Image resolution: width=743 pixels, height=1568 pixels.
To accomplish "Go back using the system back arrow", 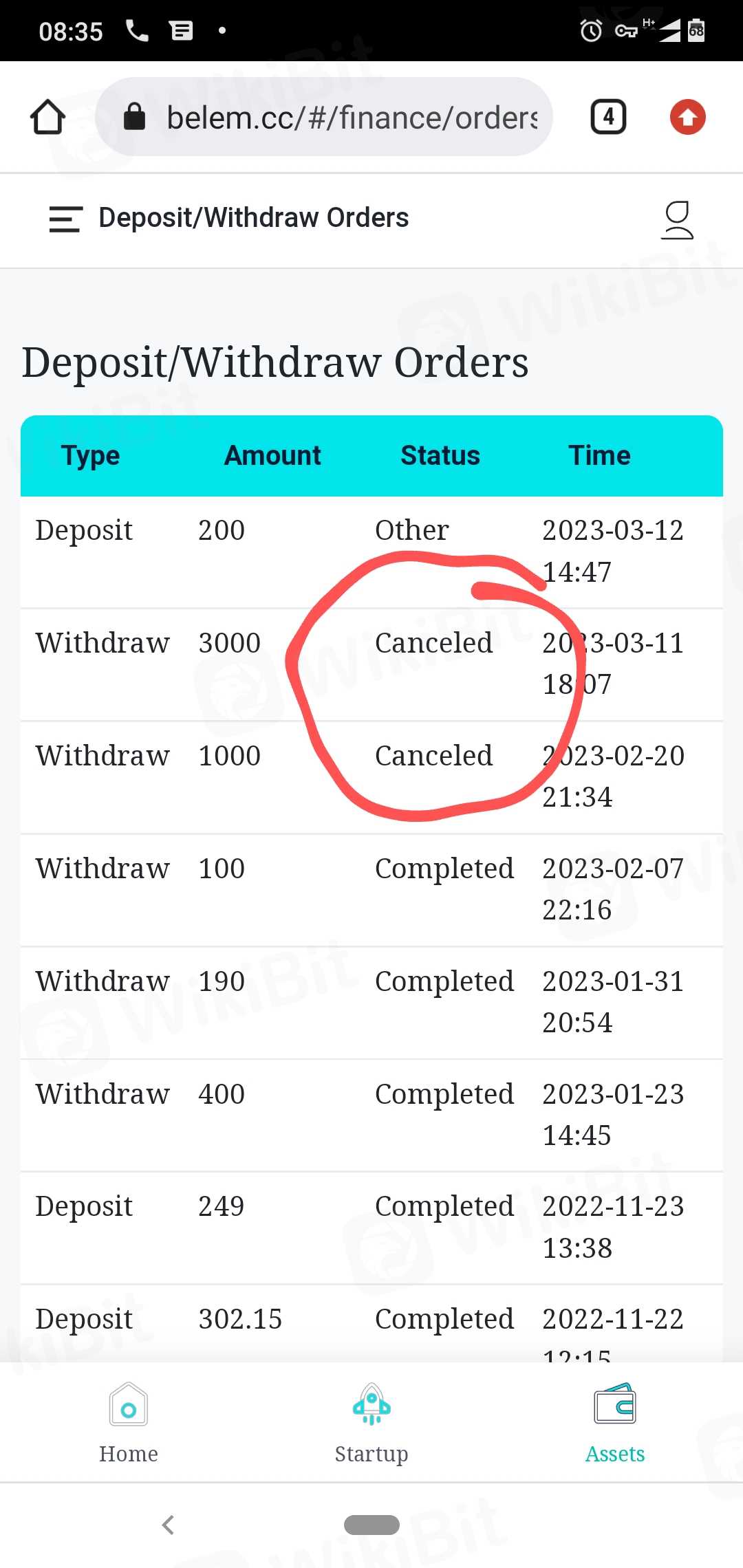I will (x=168, y=1525).
